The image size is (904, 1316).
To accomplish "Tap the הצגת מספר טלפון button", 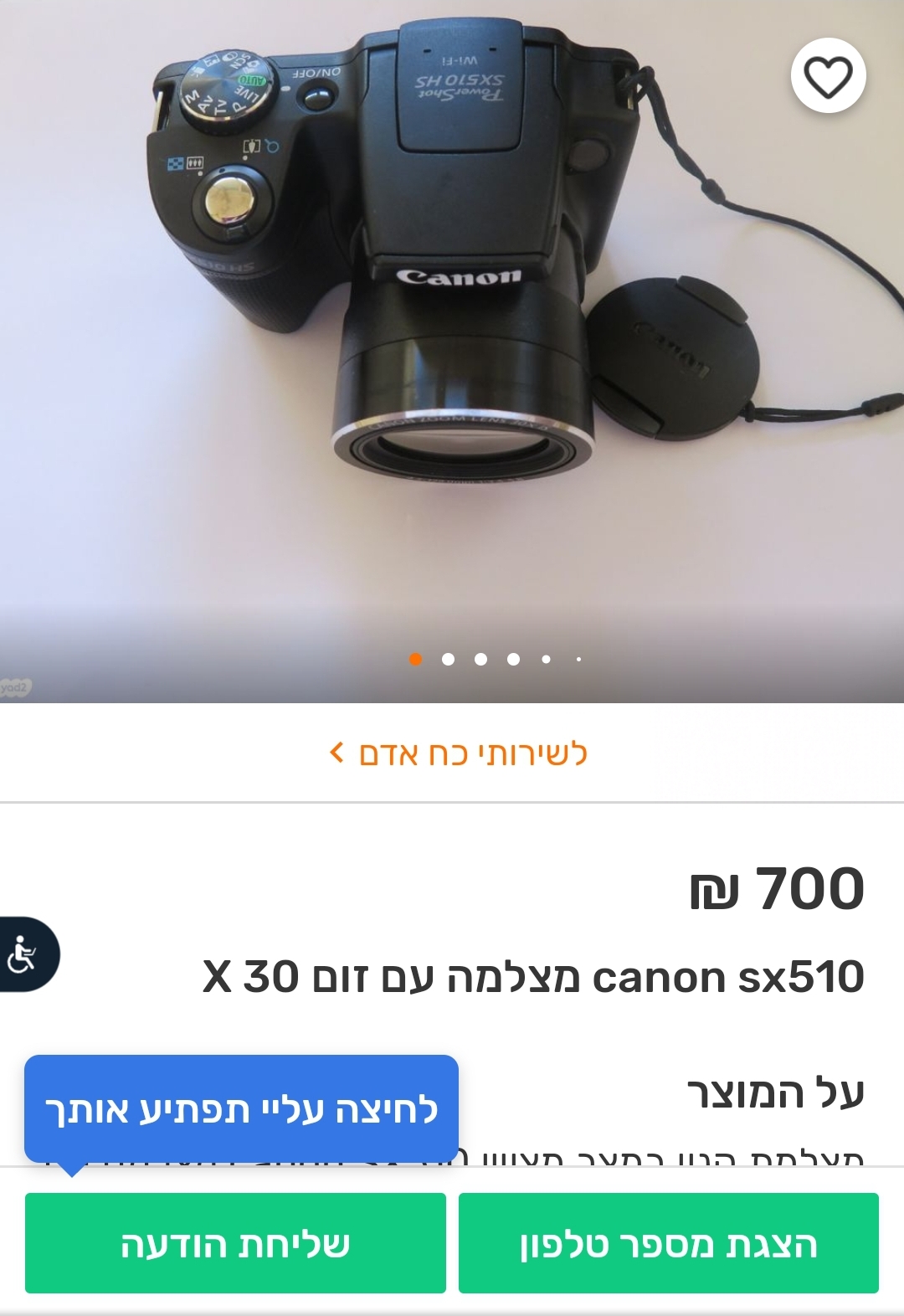I will click(668, 1243).
